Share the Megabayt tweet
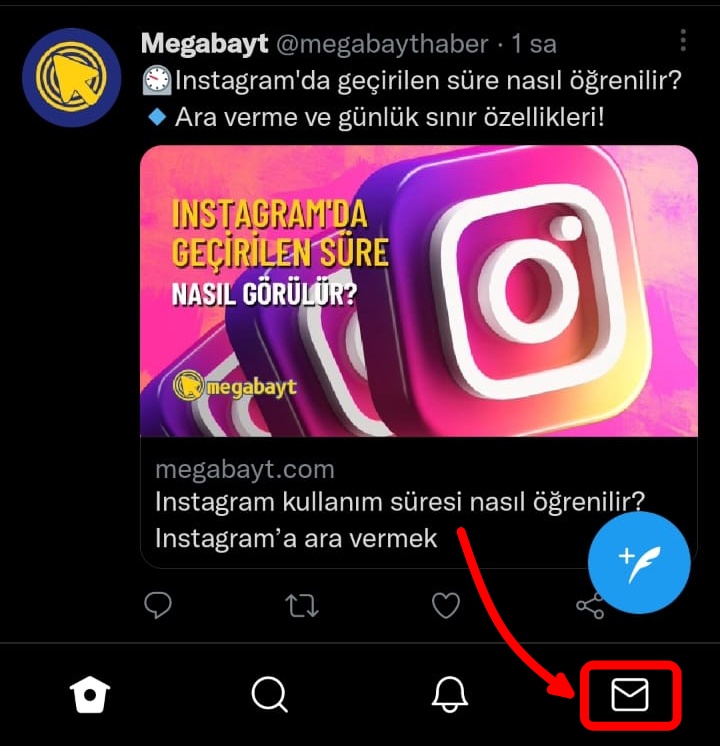 pos(590,605)
